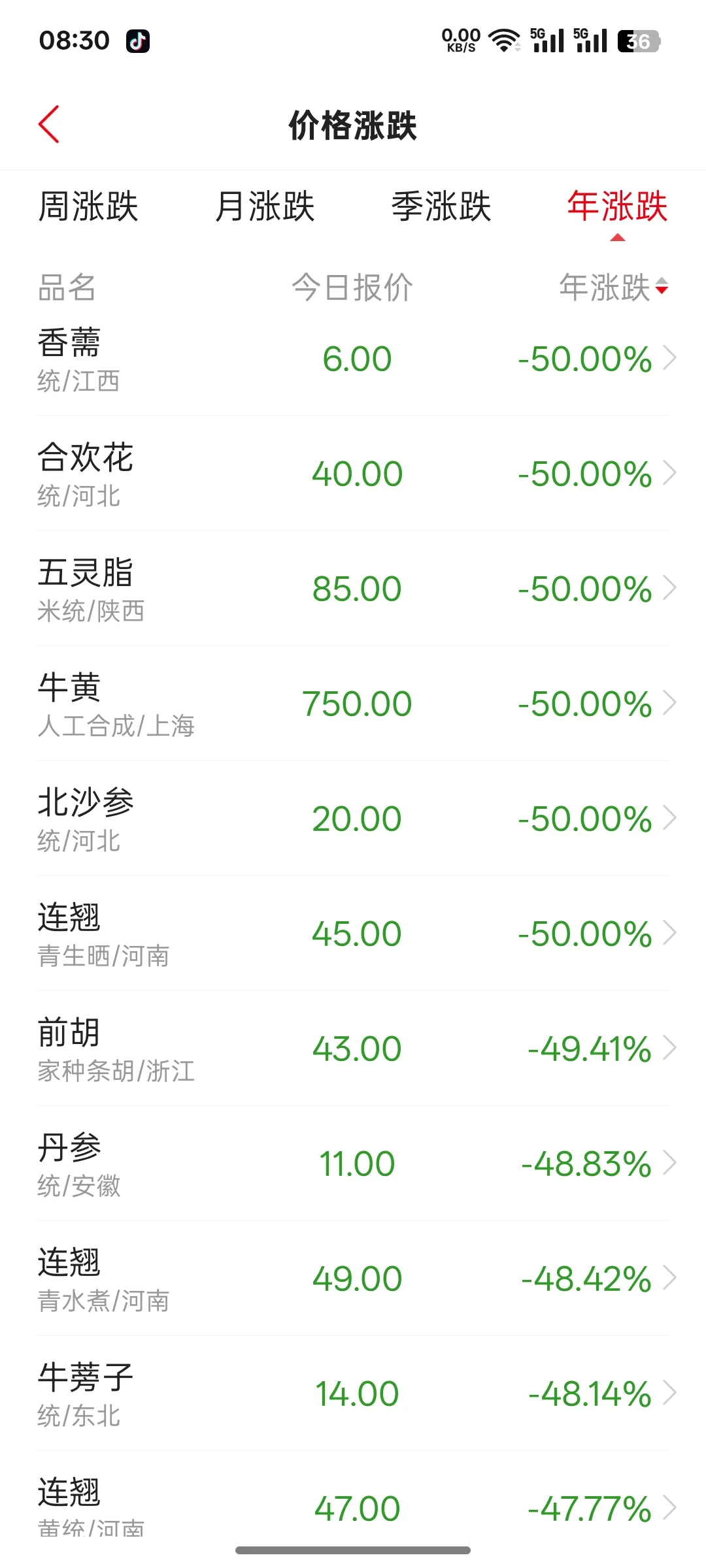Viewport: 706px width, 1568px height.
Task: View 丹参 统/安徽 price details
Action: point(353,1164)
